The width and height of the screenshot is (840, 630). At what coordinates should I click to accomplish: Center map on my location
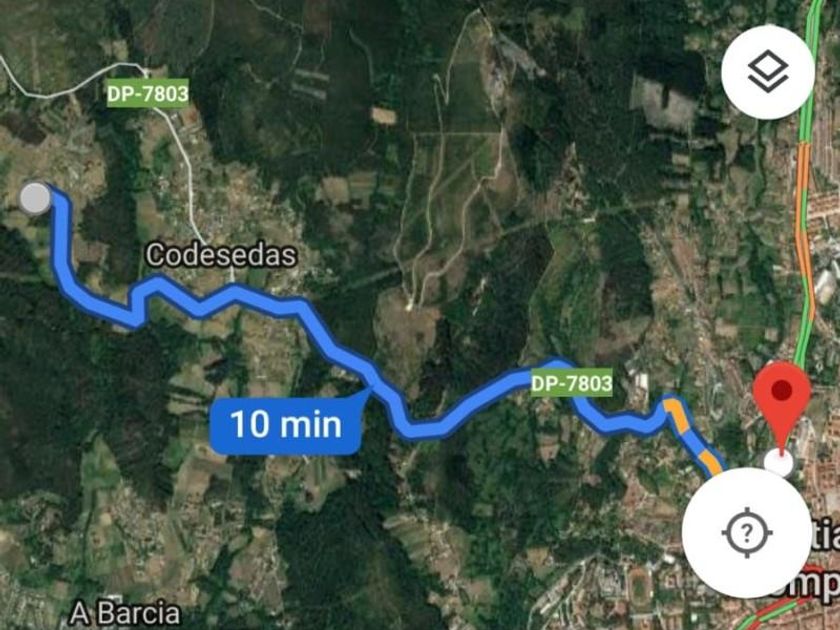click(746, 532)
